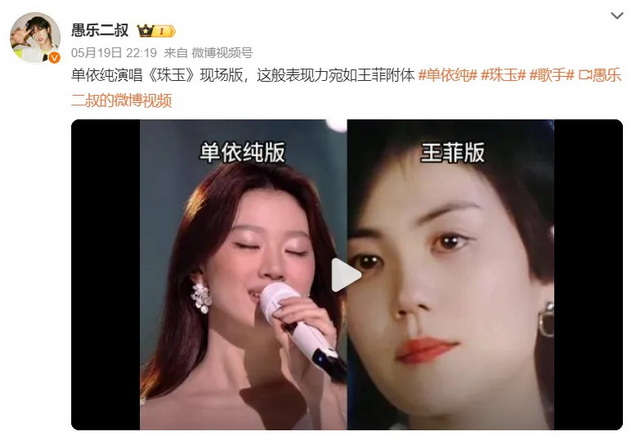640x441 pixels.
Task: Open the #歌手# hashtag
Action: 553,75
